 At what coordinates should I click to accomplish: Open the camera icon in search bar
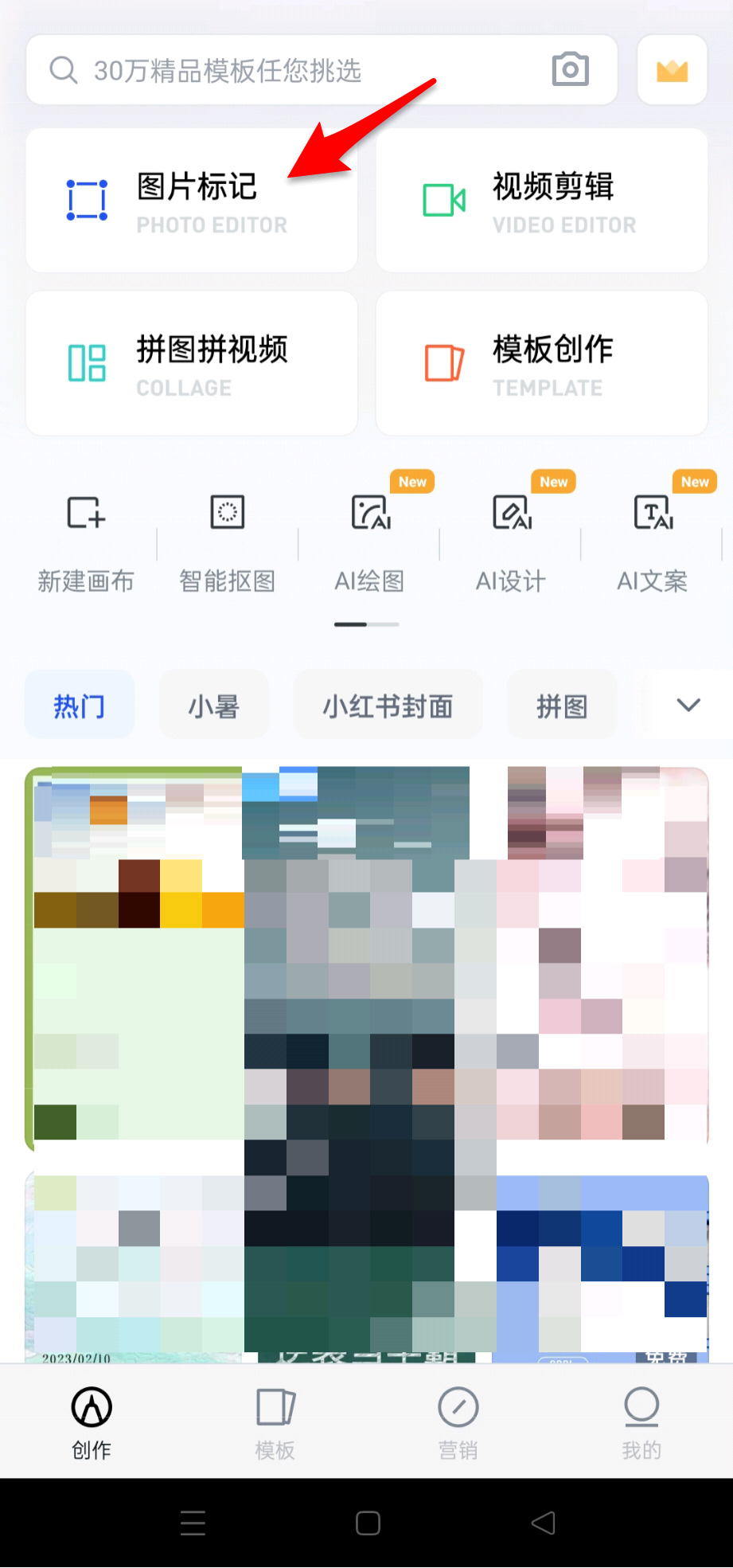click(x=570, y=70)
